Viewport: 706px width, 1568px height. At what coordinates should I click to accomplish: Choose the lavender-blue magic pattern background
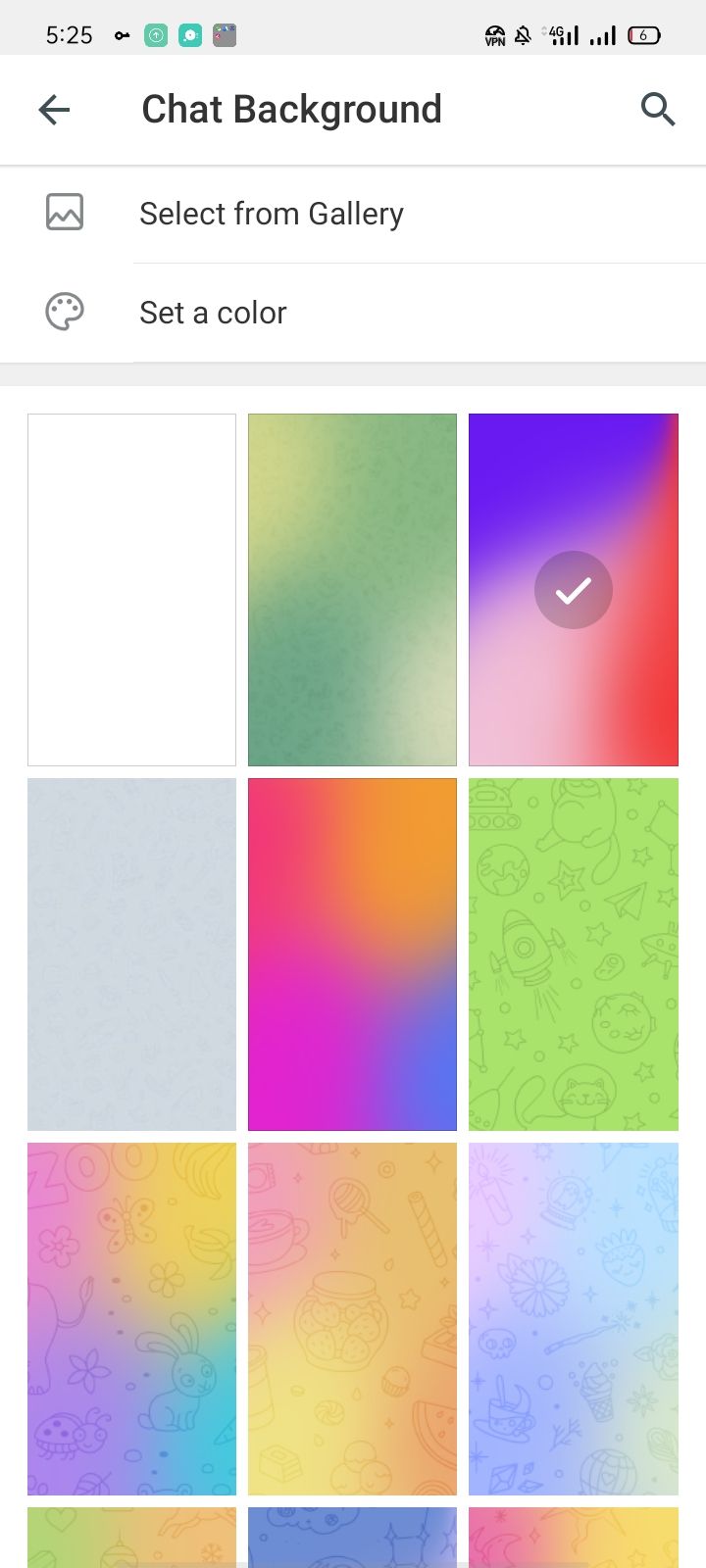(573, 1318)
